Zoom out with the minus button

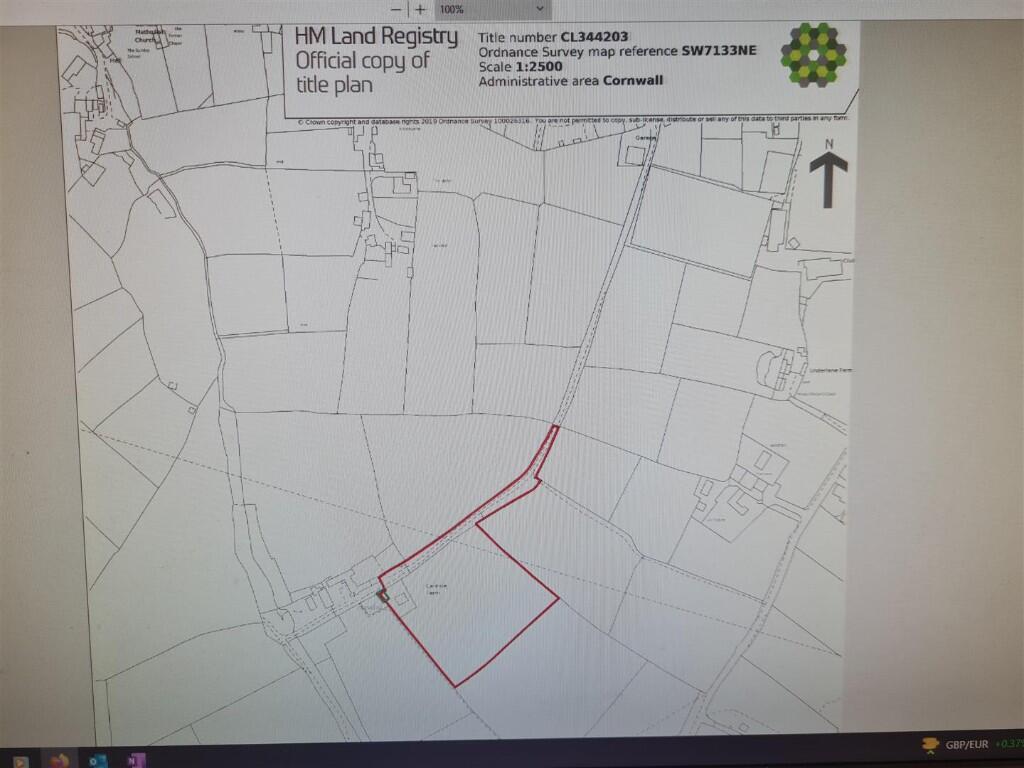[x=397, y=9]
